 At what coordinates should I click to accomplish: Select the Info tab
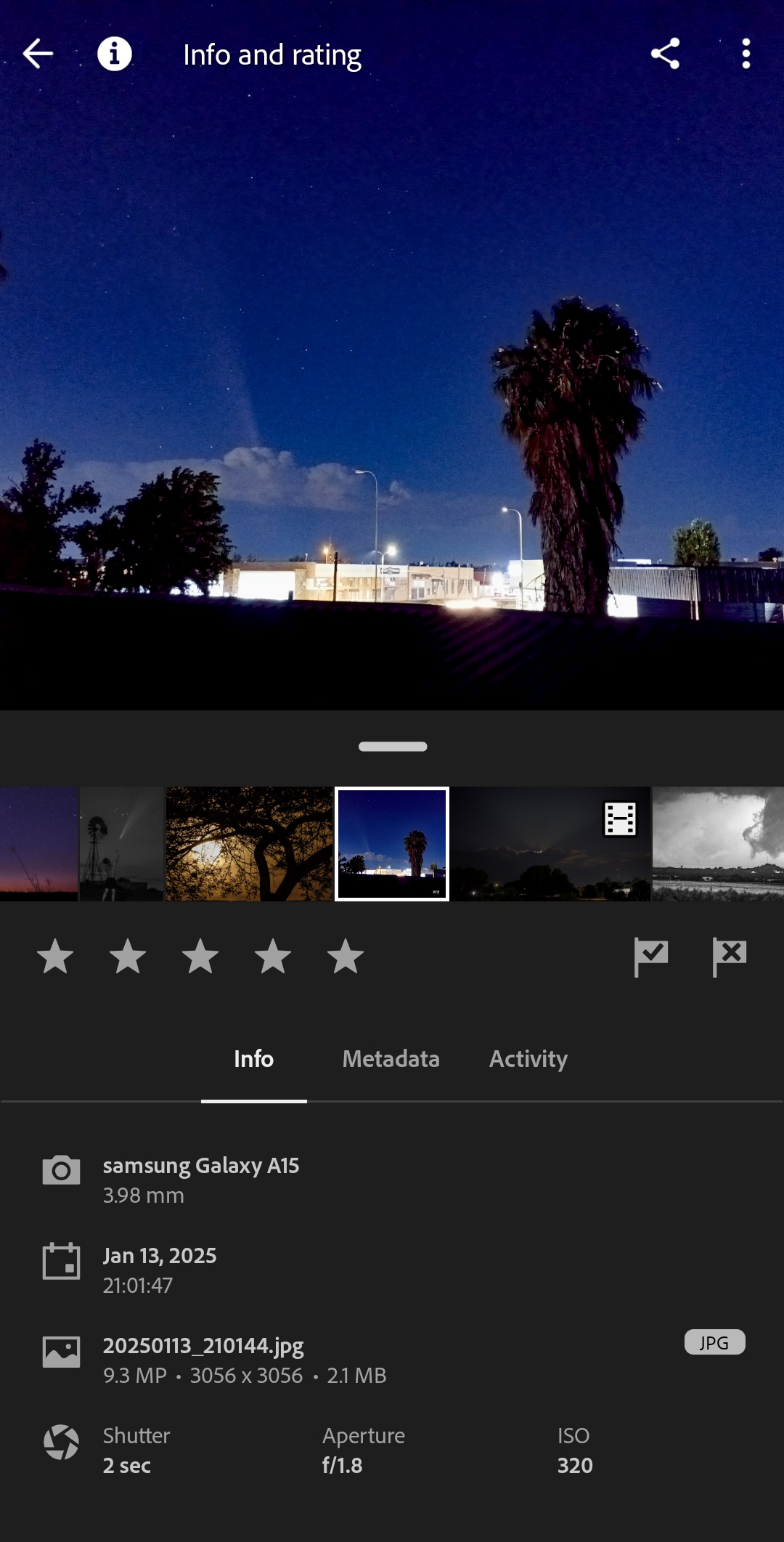[253, 1059]
